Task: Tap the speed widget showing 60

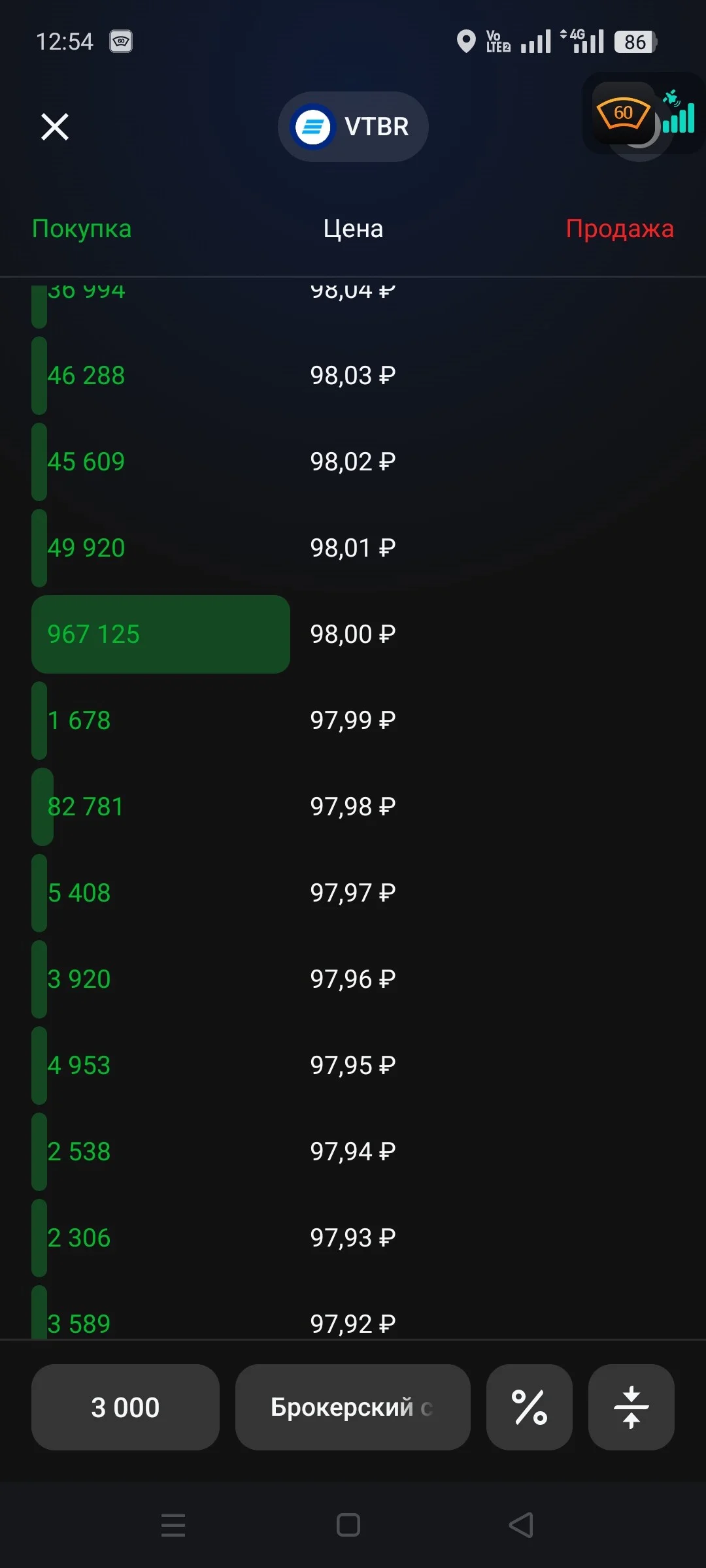Action: [x=623, y=113]
